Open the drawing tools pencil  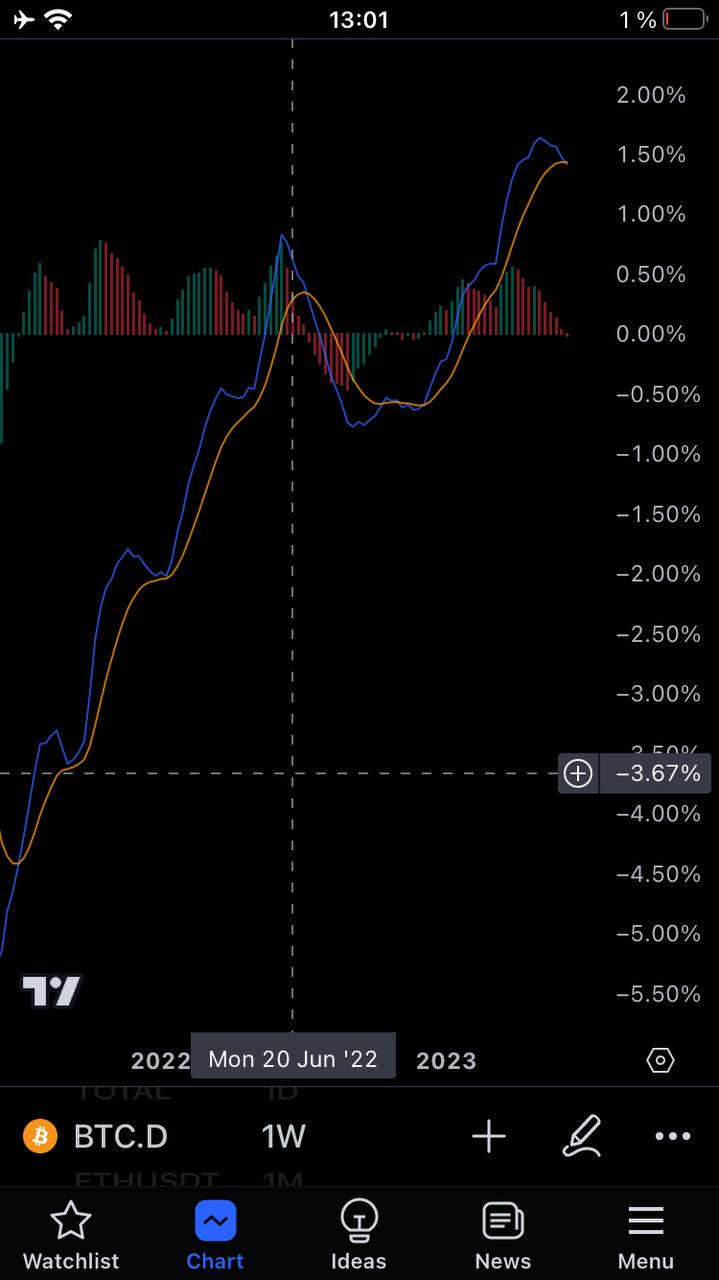(x=582, y=1136)
